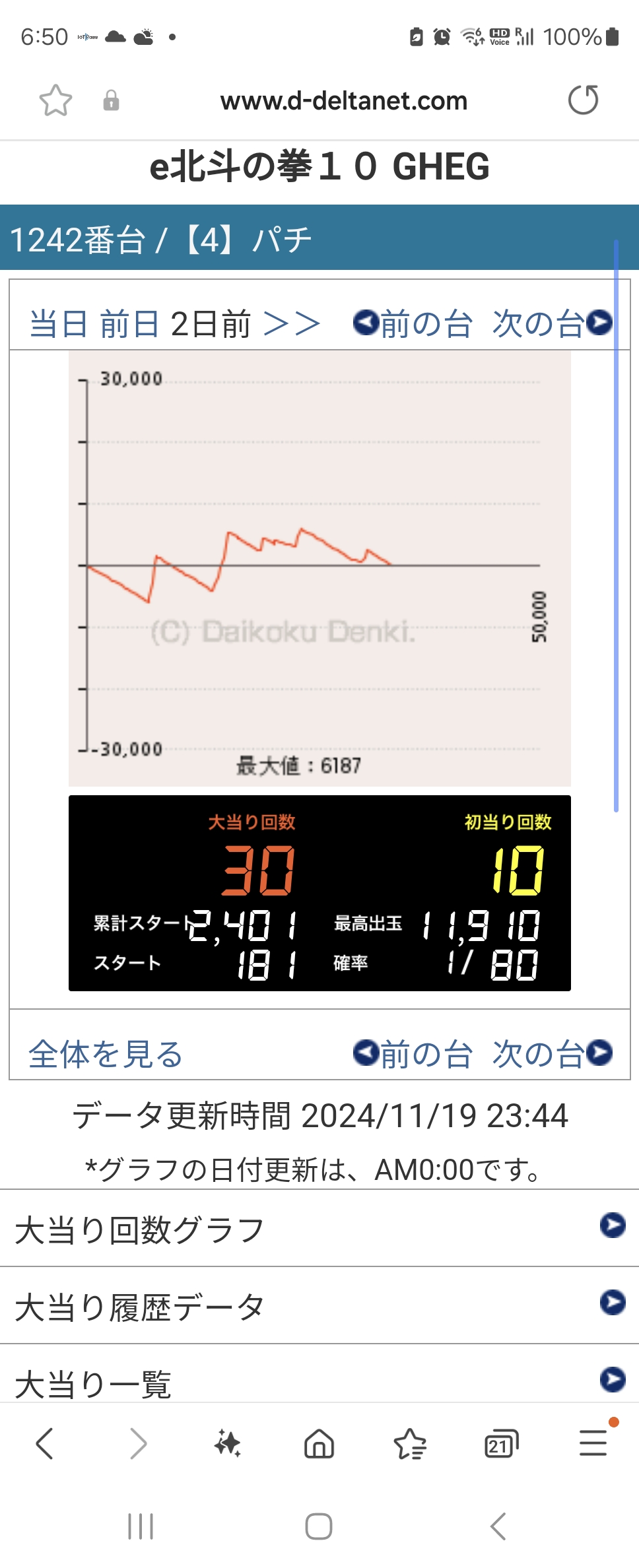Go back in the browser toolbar
The height and width of the screenshot is (1568, 639).
coord(45,1444)
